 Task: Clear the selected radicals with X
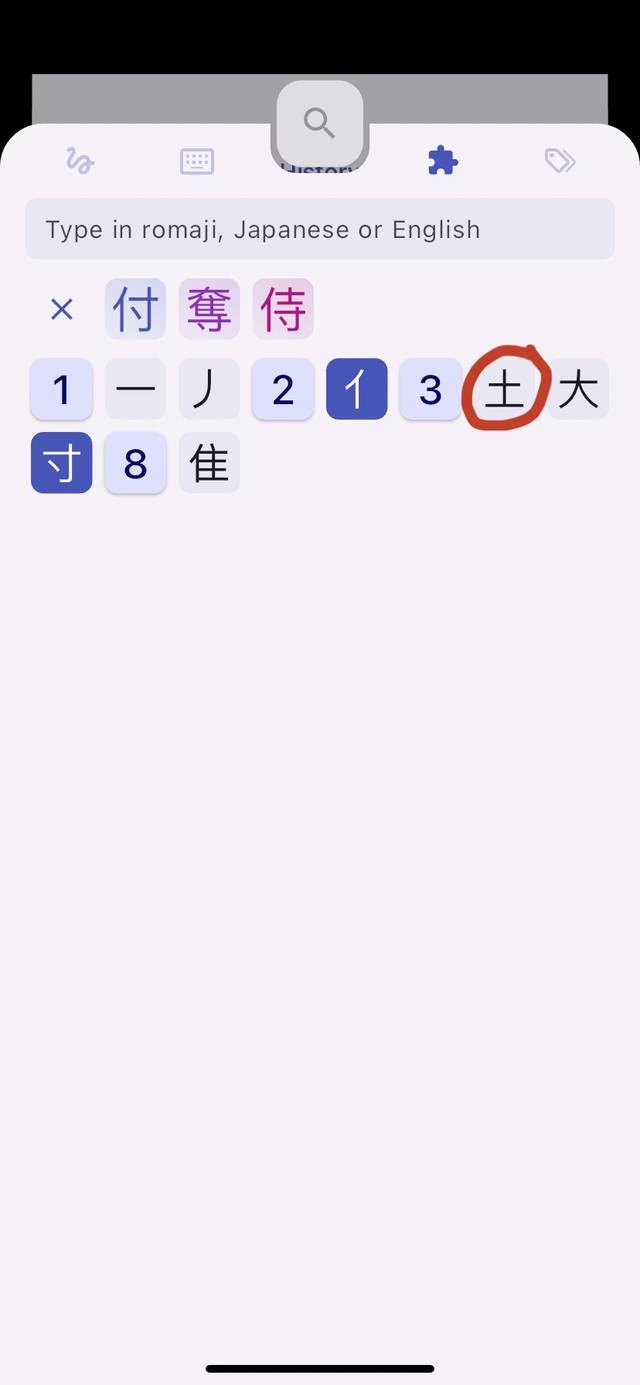pos(62,309)
